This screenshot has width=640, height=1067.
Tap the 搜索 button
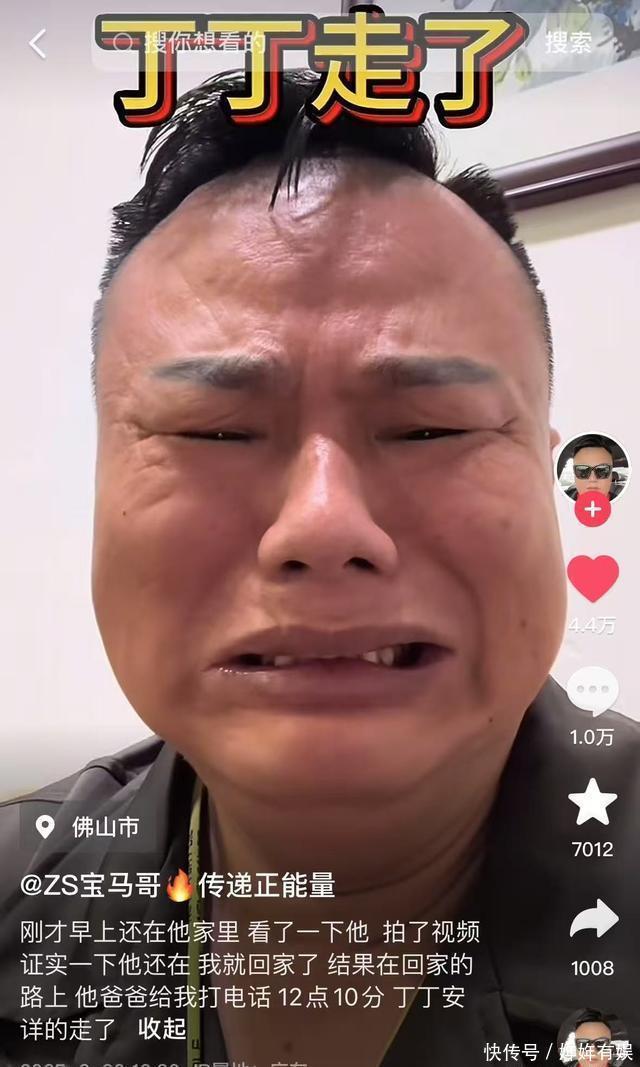coord(568,43)
